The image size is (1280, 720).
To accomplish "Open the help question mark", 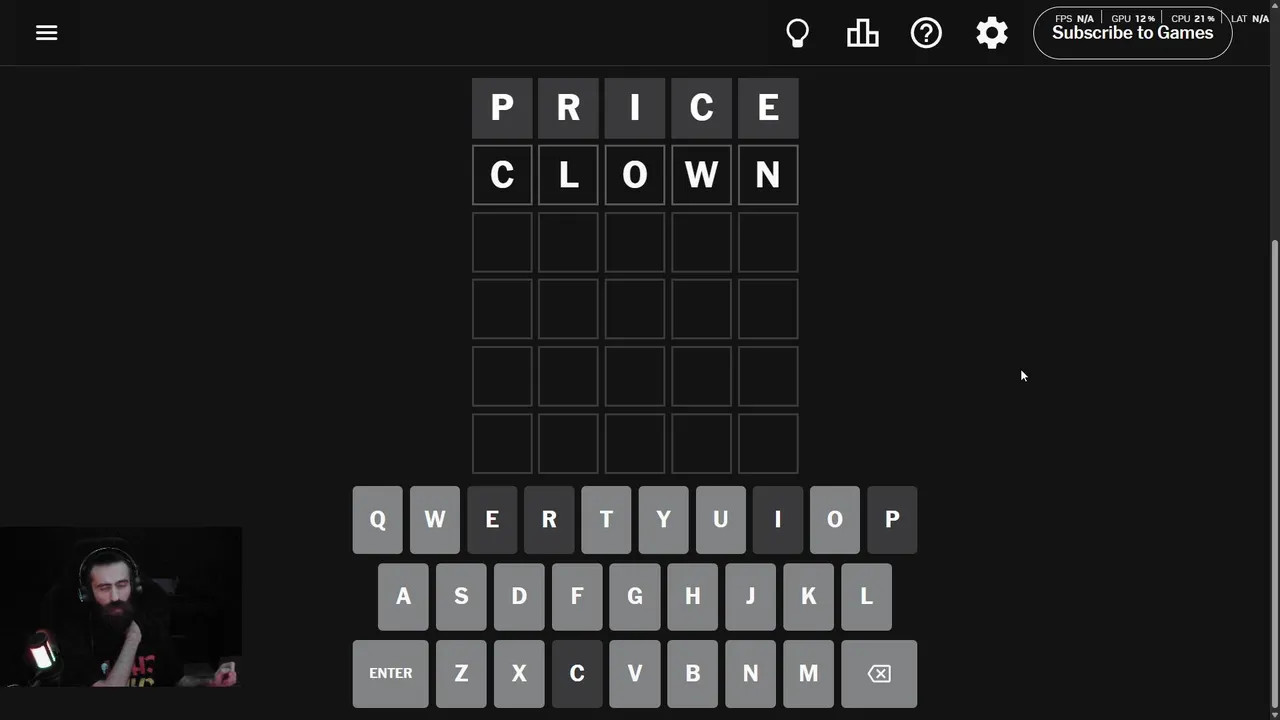I will [926, 33].
